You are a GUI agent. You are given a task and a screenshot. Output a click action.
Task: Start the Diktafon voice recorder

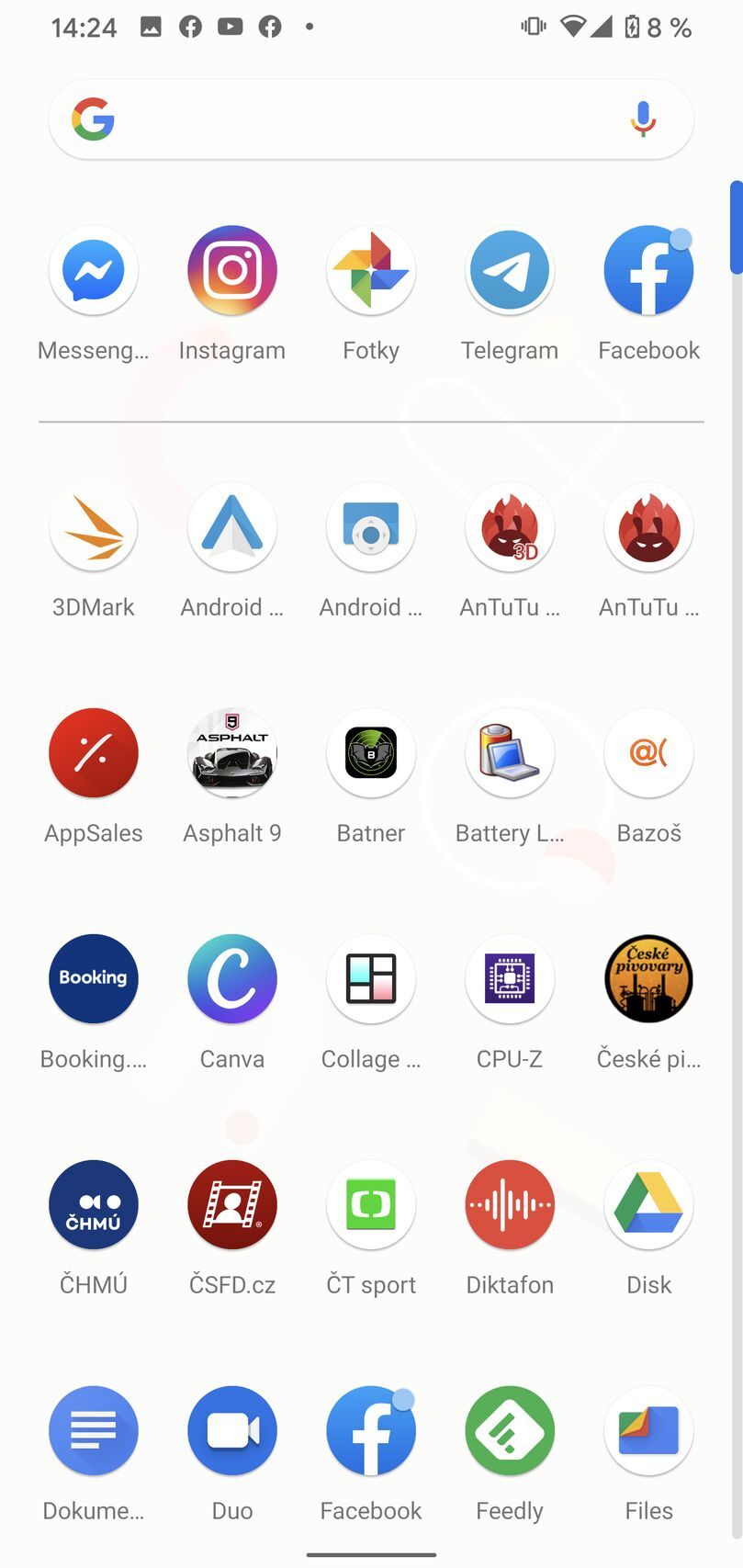(x=510, y=1204)
